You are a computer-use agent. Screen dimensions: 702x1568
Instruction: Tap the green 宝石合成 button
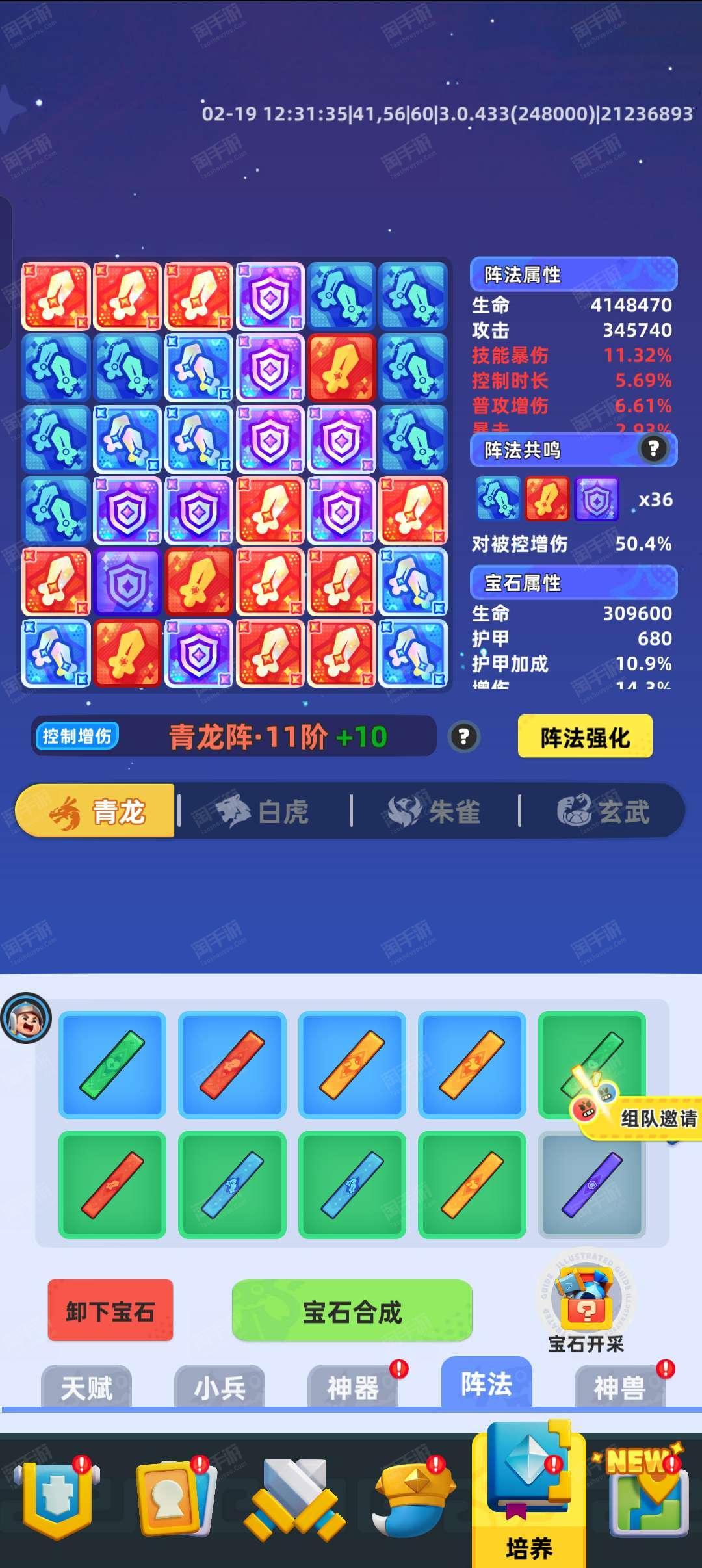coord(352,1311)
